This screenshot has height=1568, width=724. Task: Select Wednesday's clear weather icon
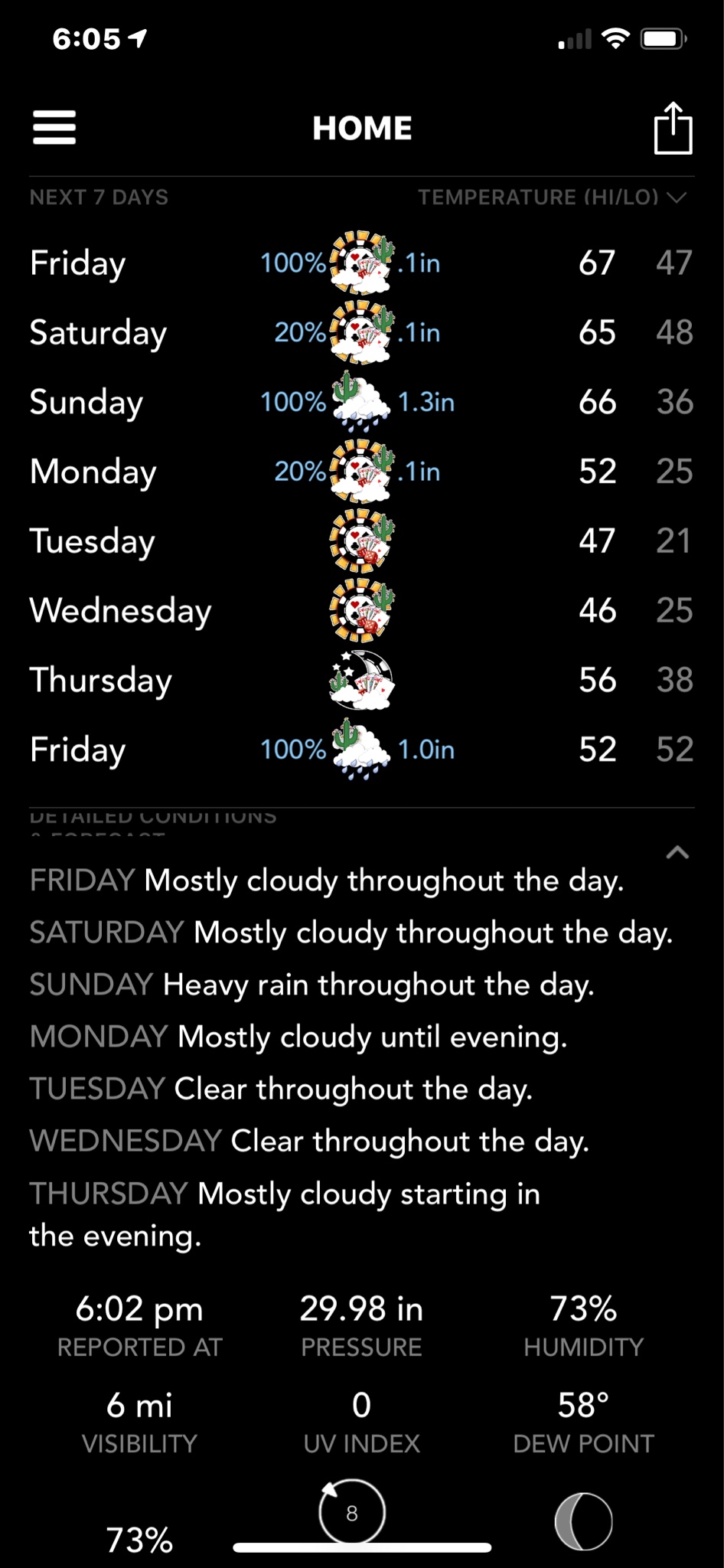tap(360, 610)
